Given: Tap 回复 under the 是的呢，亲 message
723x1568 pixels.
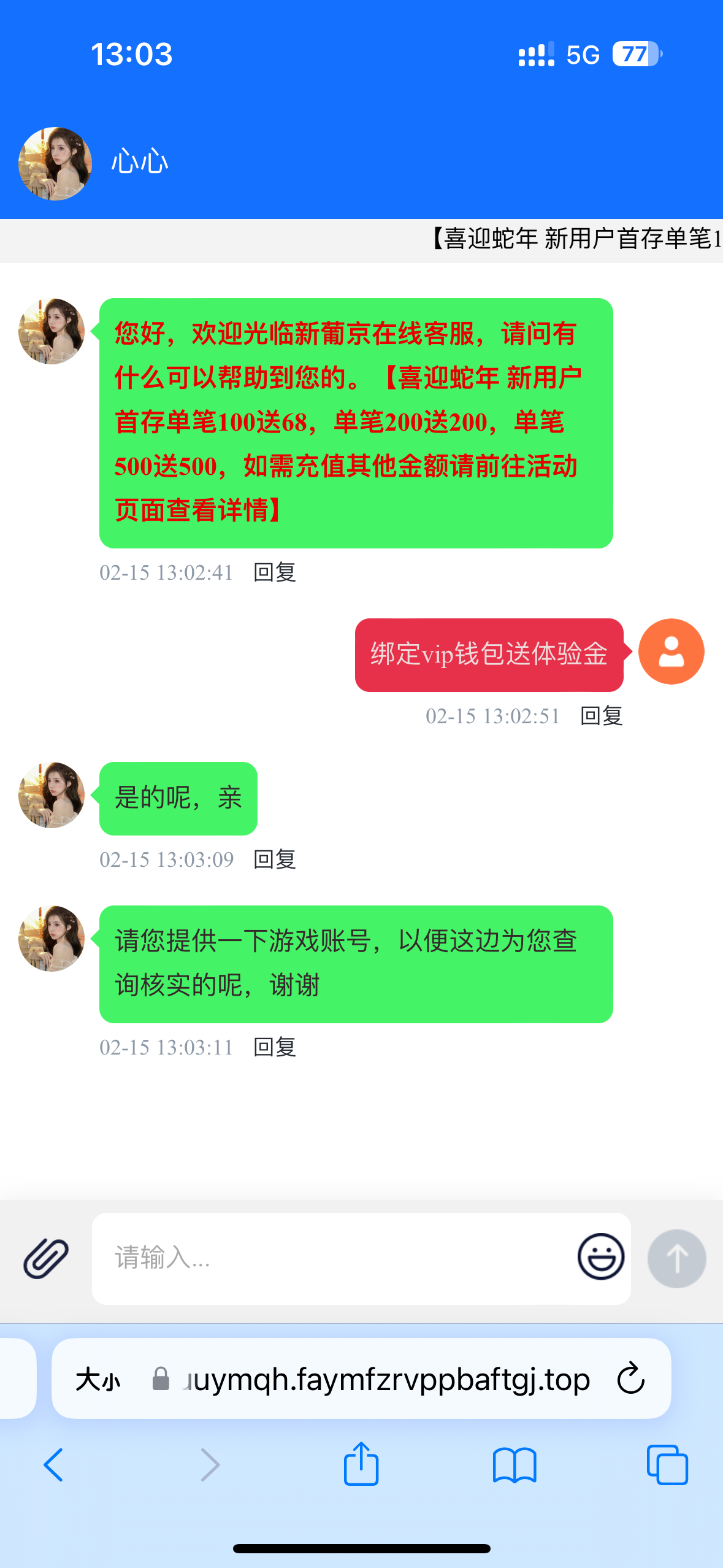Looking at the screenshot, I should (x=275, y=859).
